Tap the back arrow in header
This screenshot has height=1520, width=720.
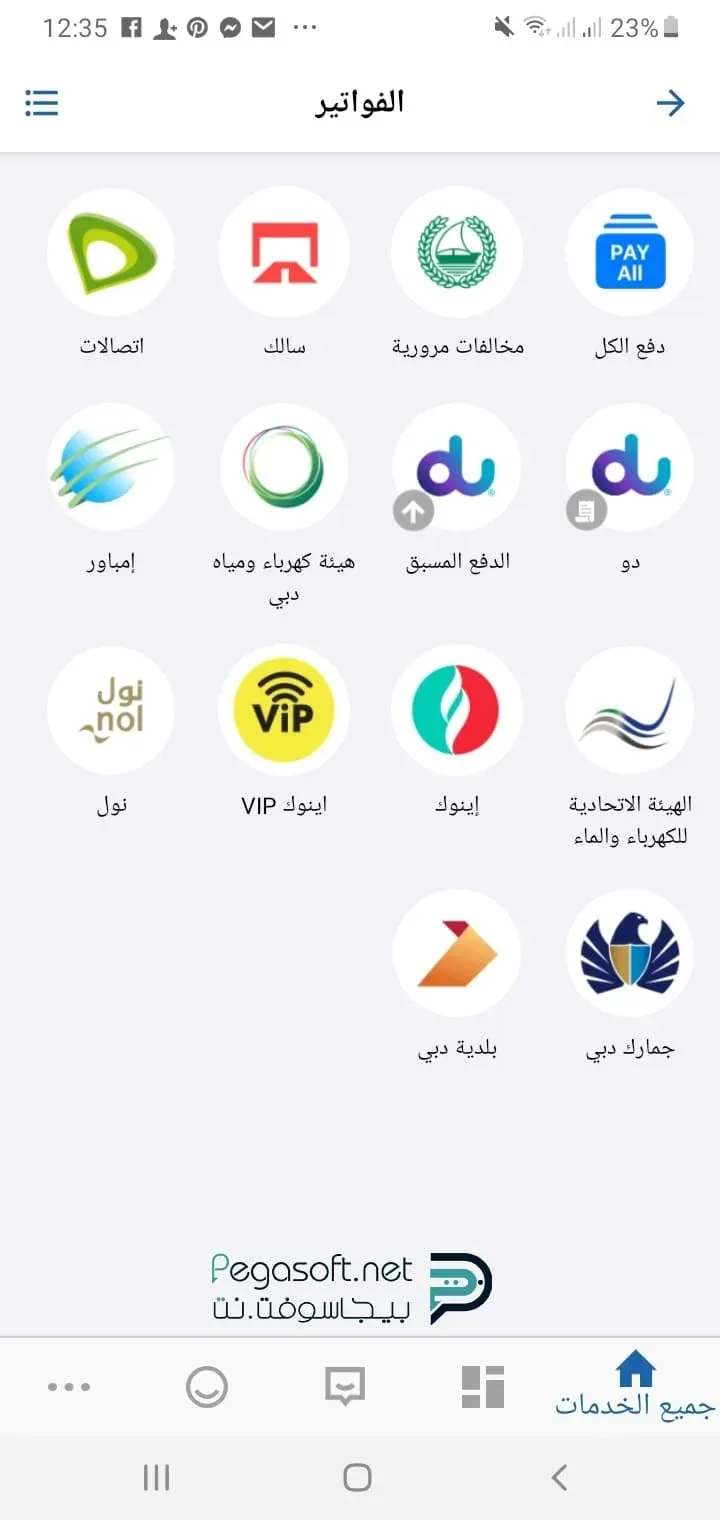(x=670, y=103)
